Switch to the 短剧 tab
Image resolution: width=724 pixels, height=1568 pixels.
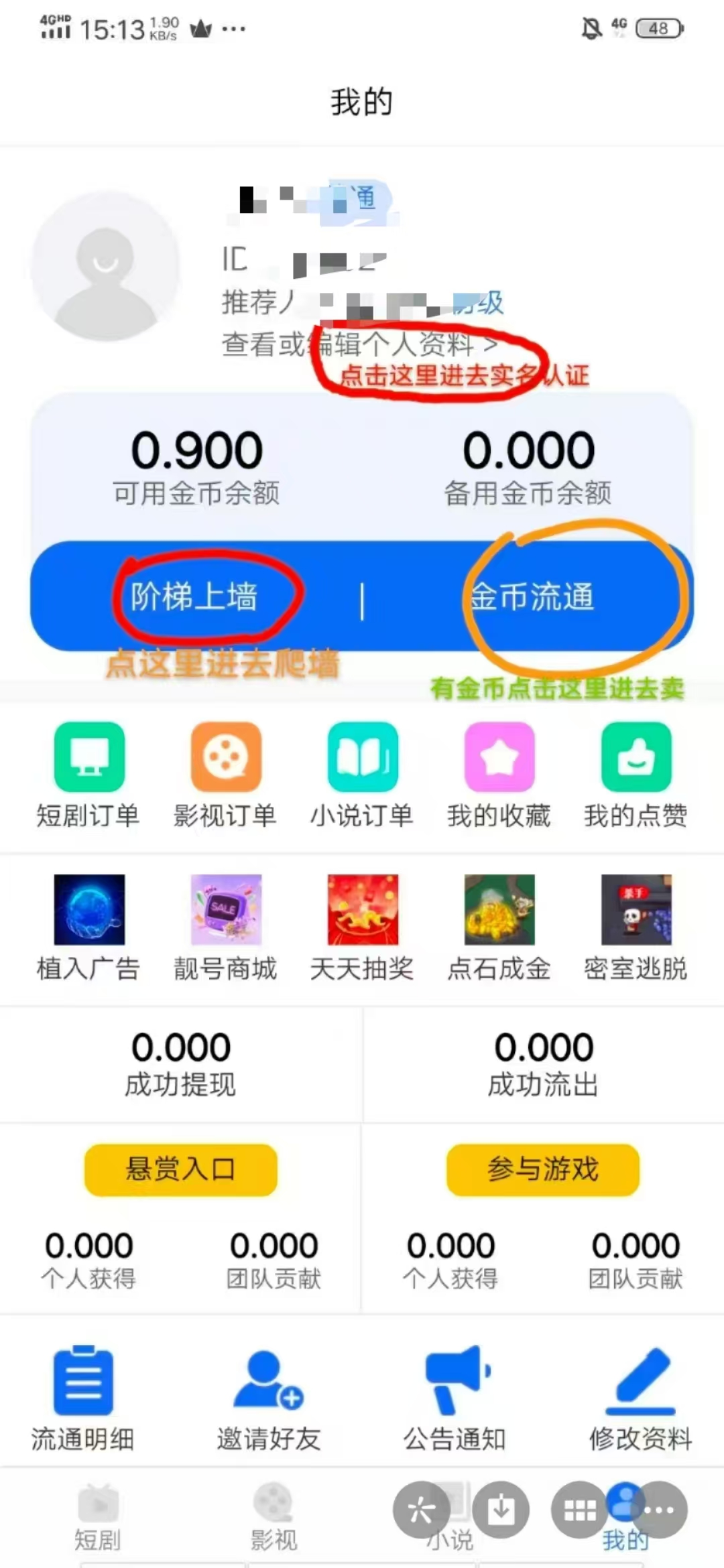coord(98,1519)
